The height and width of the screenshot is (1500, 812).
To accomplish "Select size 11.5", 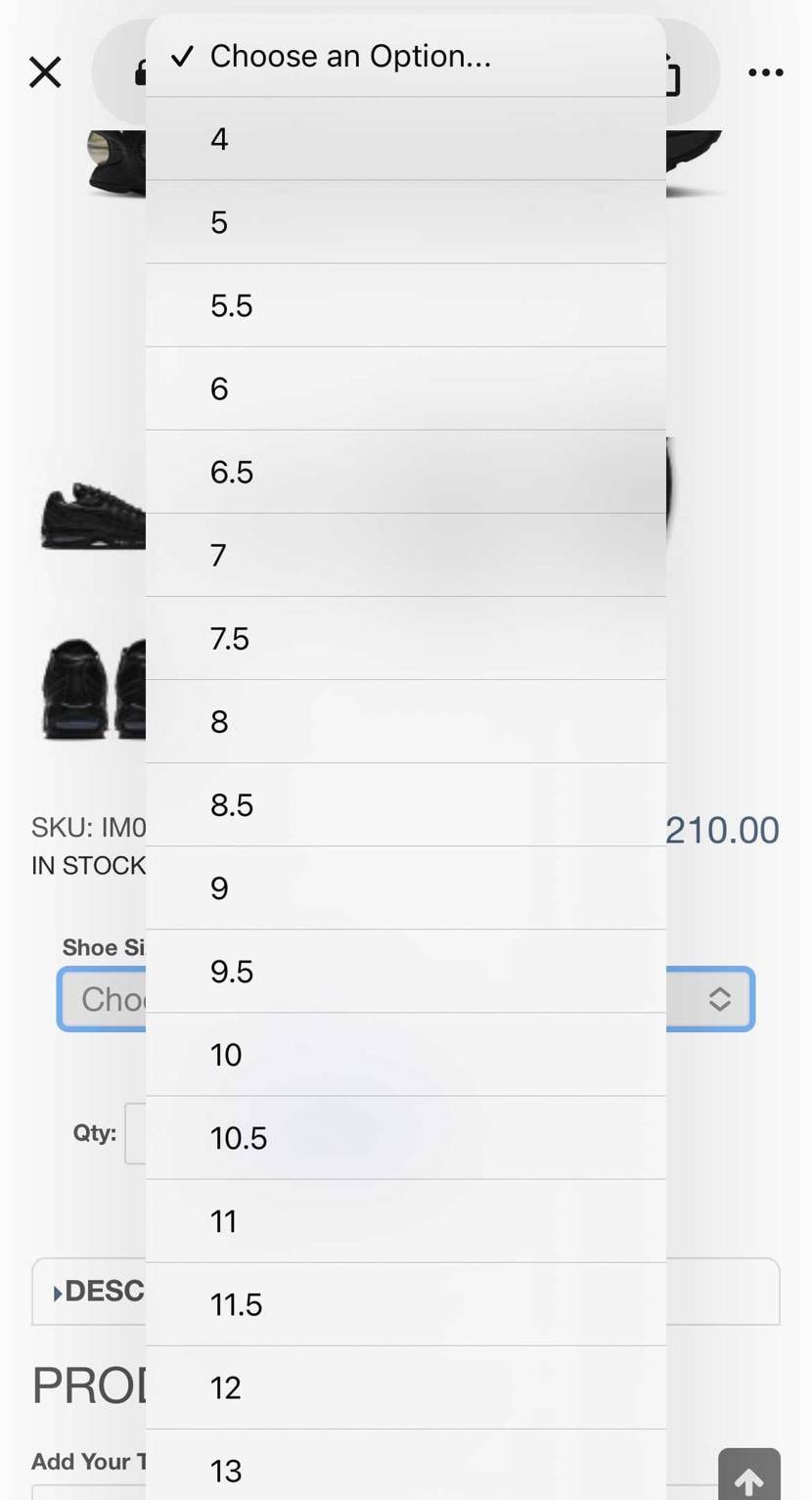I will pos(406,1303).
